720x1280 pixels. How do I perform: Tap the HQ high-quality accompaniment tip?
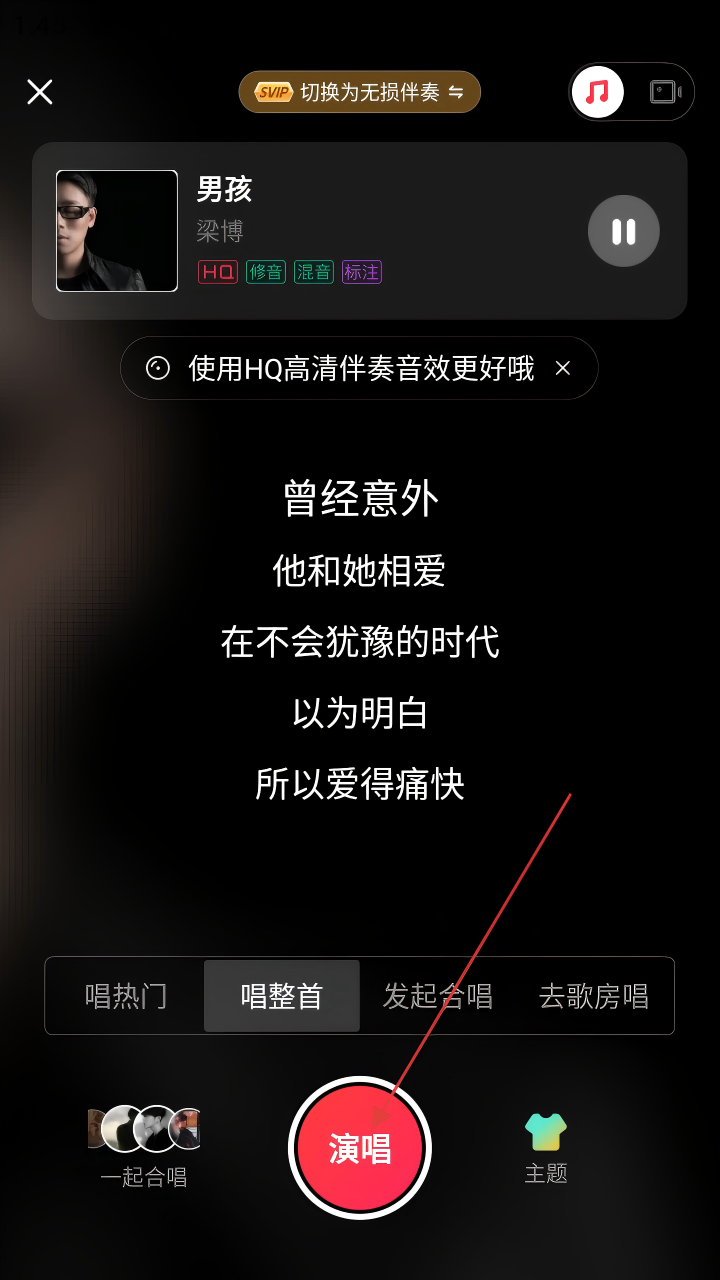pyautogui.click(x=345, y=368)
